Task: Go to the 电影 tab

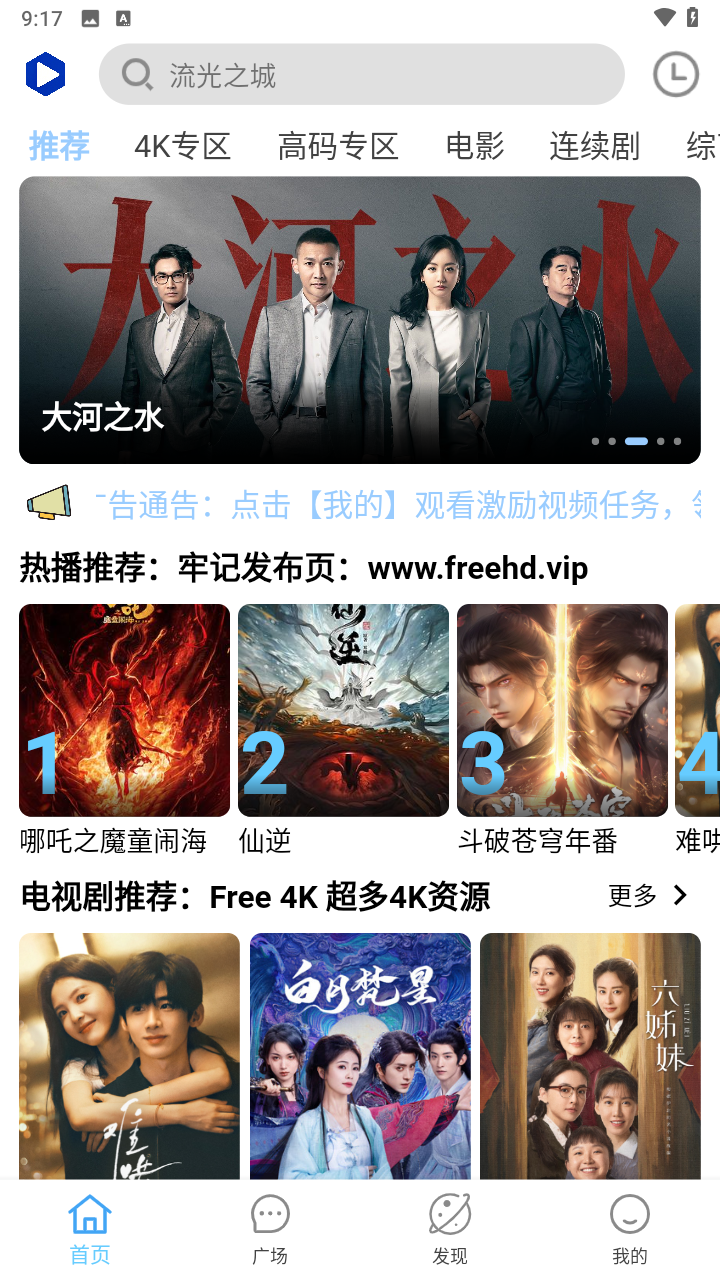Action: pos(475,146)
